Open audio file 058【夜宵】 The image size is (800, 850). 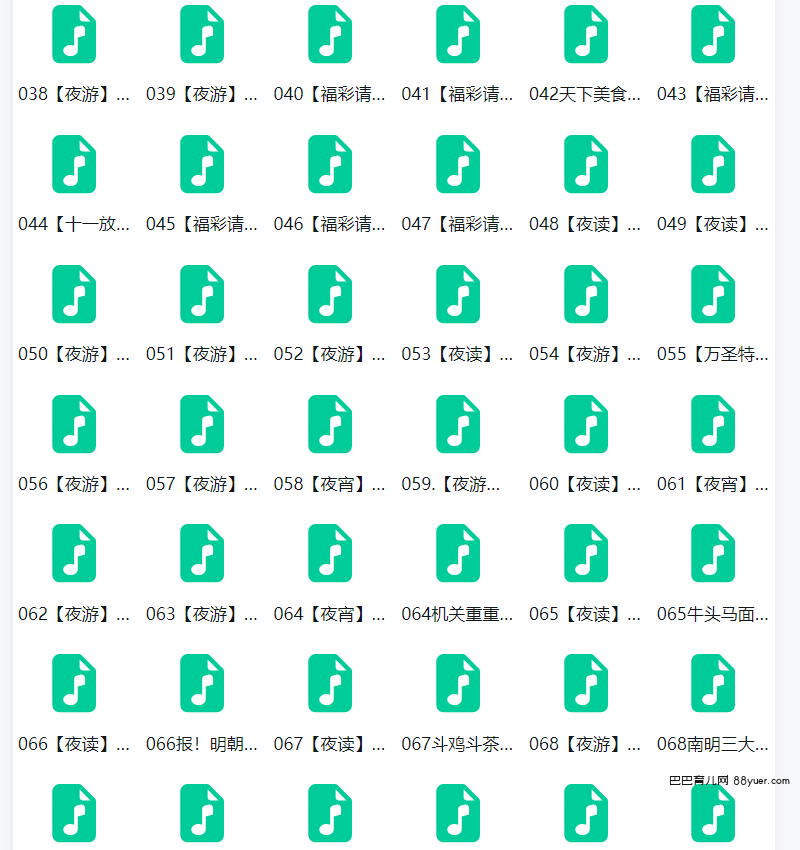tap(330, 424)
